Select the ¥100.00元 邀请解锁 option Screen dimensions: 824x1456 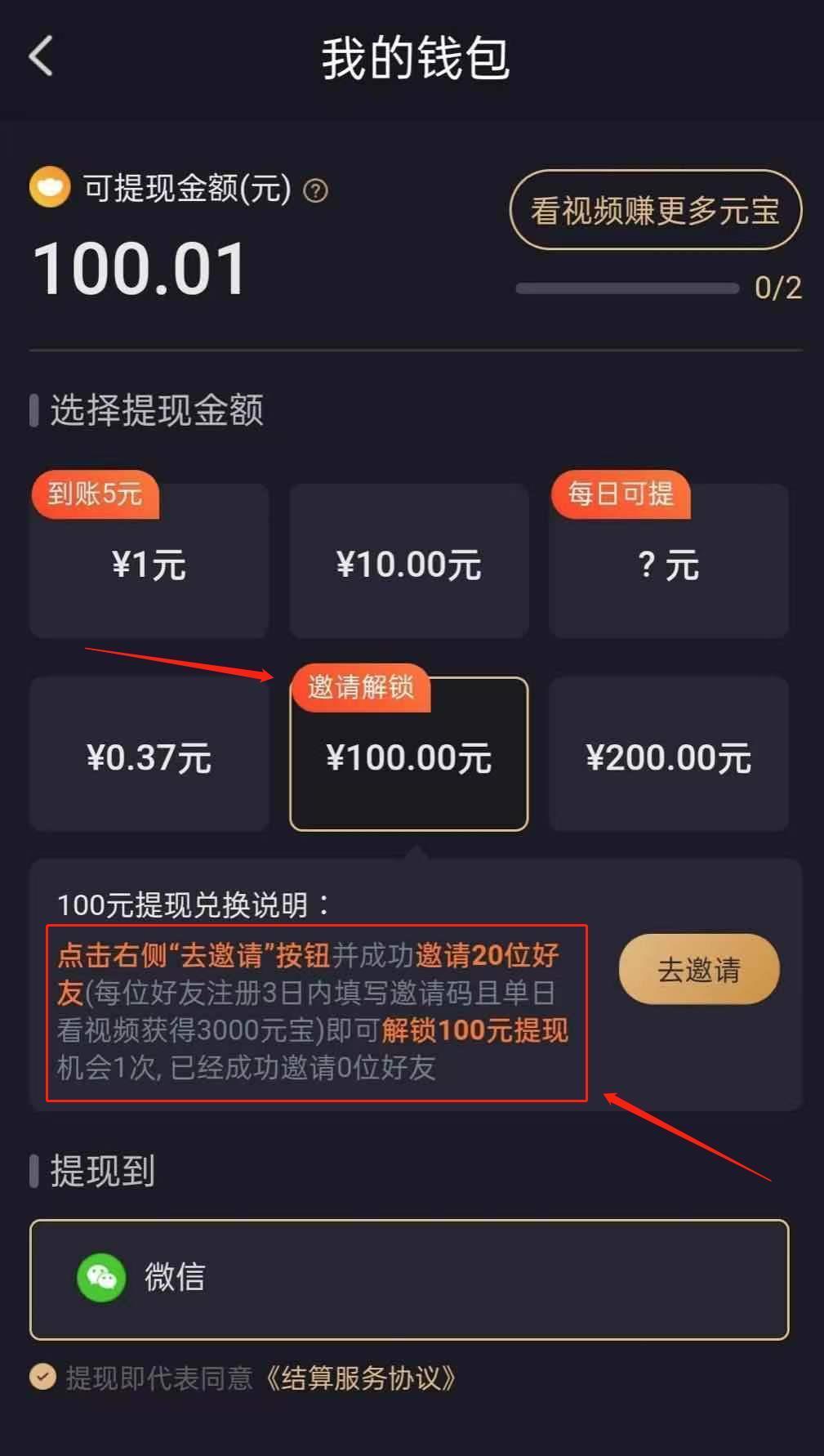coord(408,757)
